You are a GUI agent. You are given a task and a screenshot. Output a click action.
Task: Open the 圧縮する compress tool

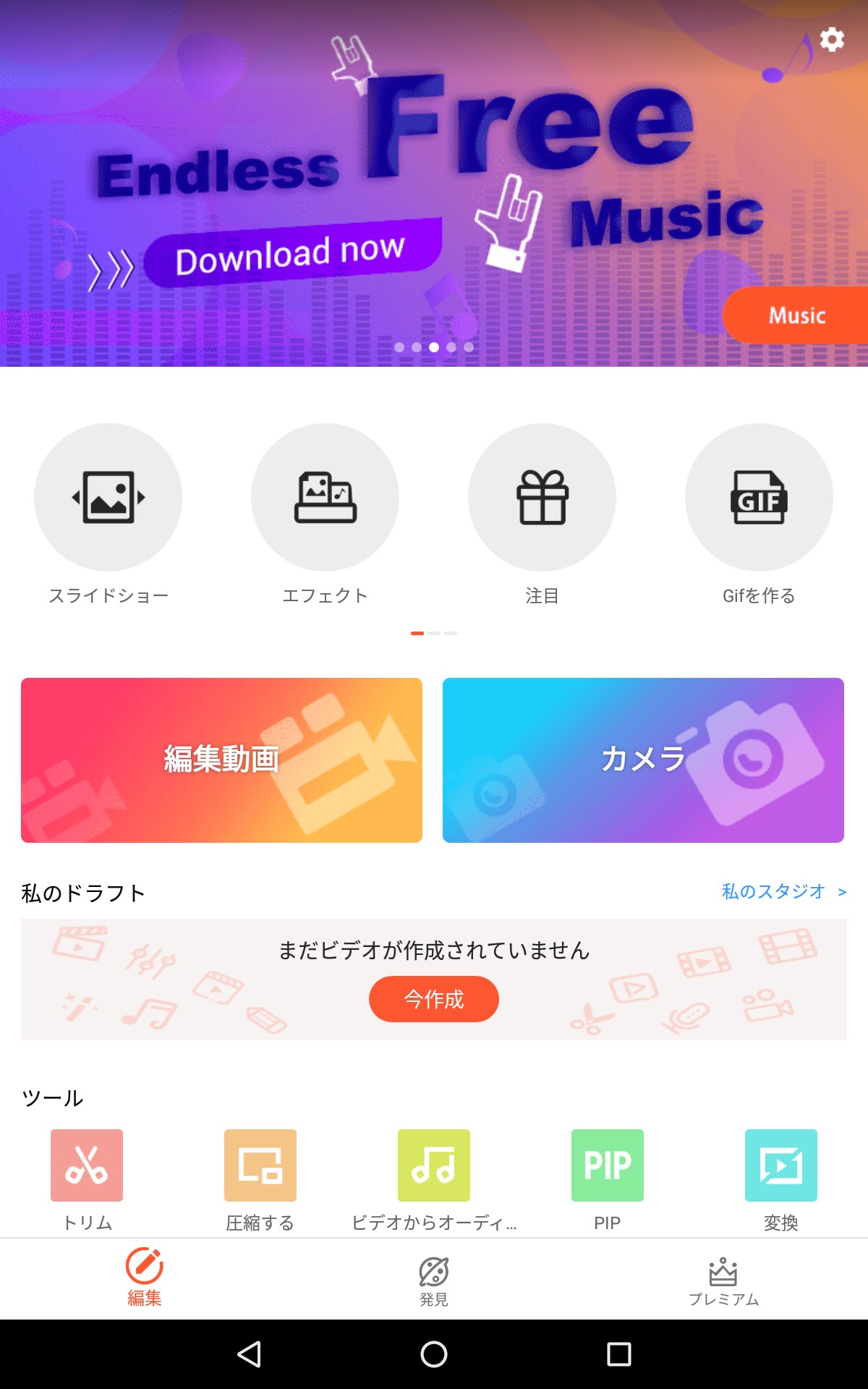pyautogui.click(x=260, y=1165)
